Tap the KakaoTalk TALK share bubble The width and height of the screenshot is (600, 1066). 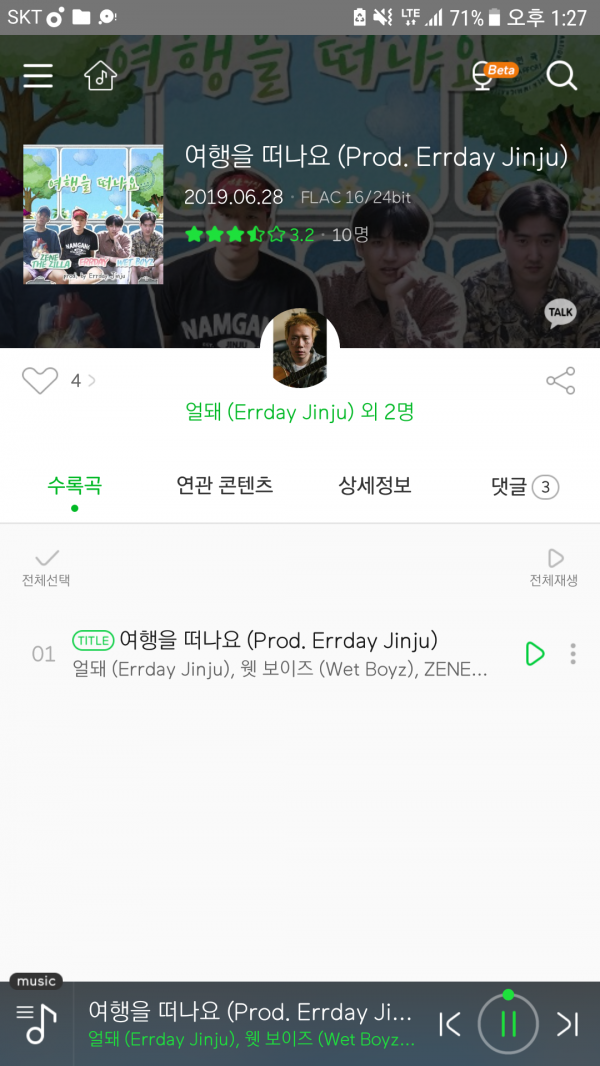[x=560, y=313]
